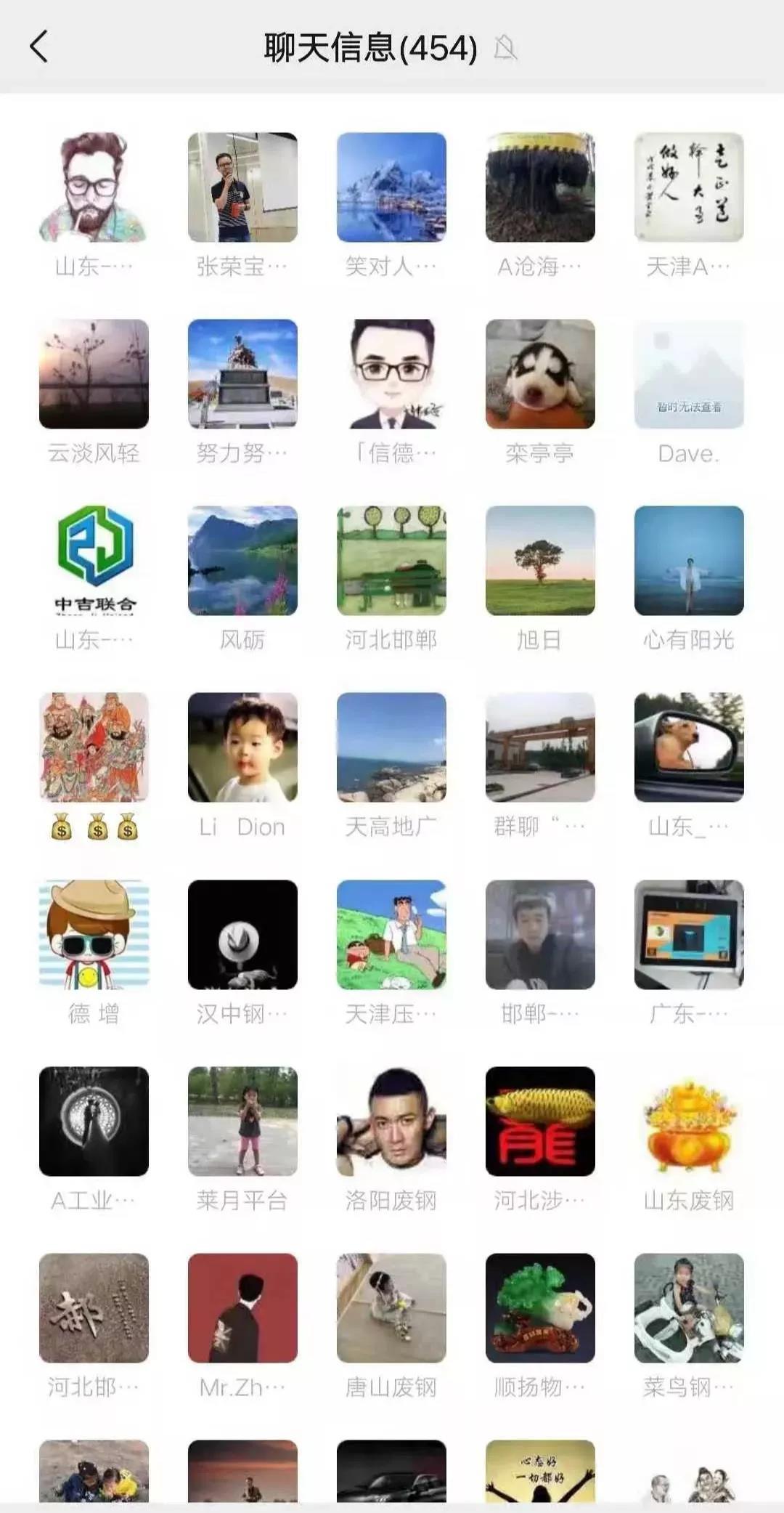Open member 笑对人… profile
Viewport: 784px width, 1513px height.
391,187
